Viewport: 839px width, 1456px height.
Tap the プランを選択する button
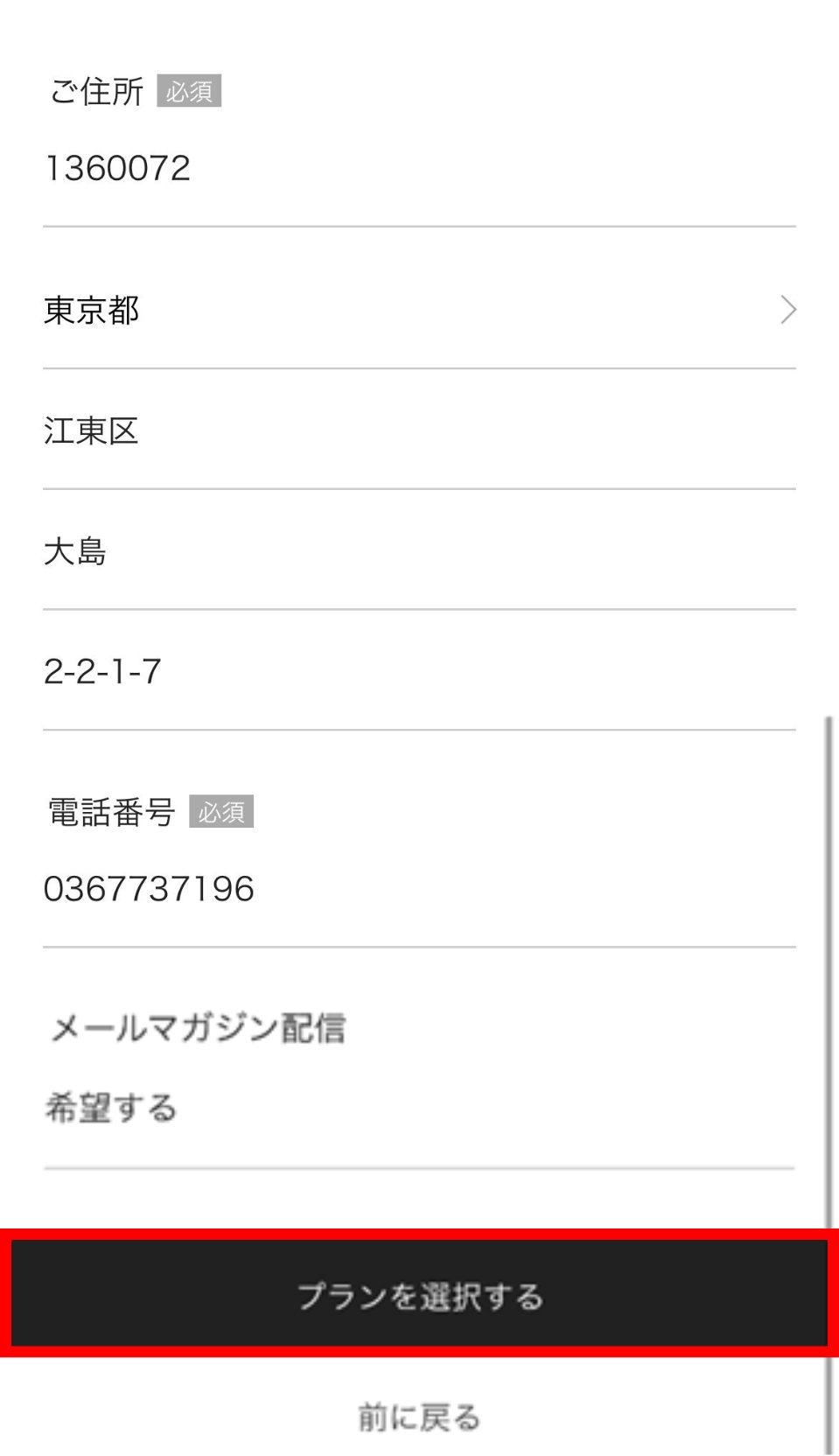pos(419,1294)
